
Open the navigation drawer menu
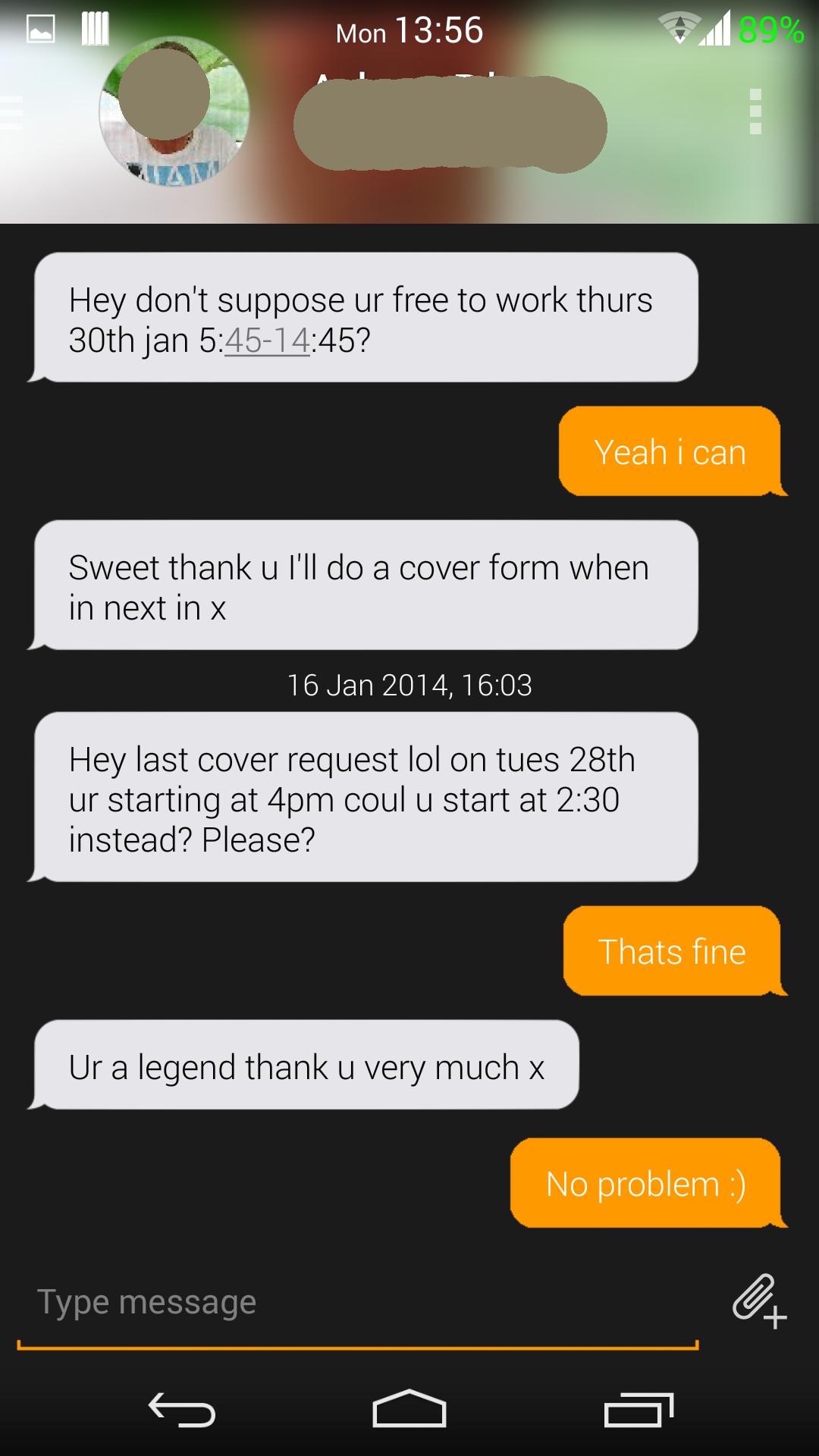coord(12,113)
